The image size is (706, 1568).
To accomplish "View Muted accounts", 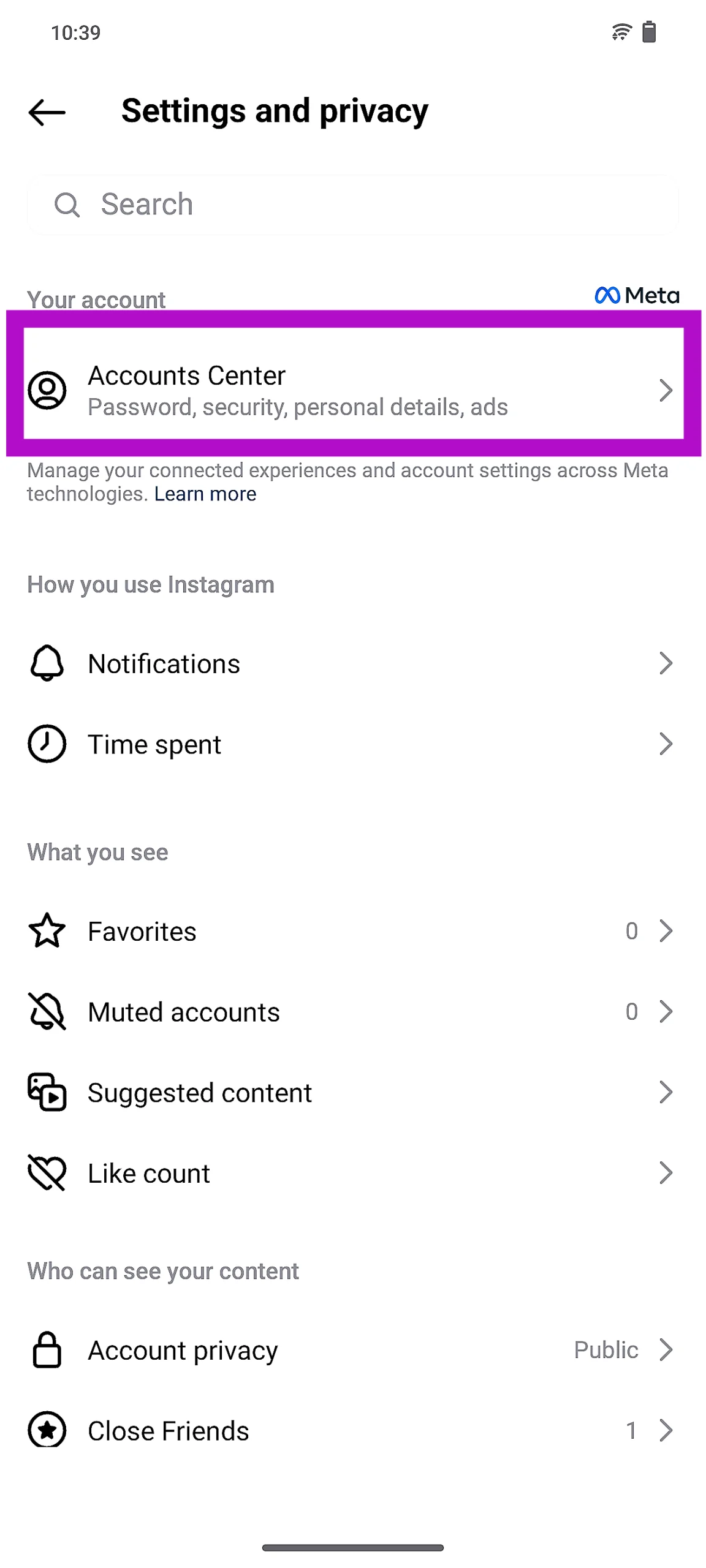I will click(x=353, y=1012).
